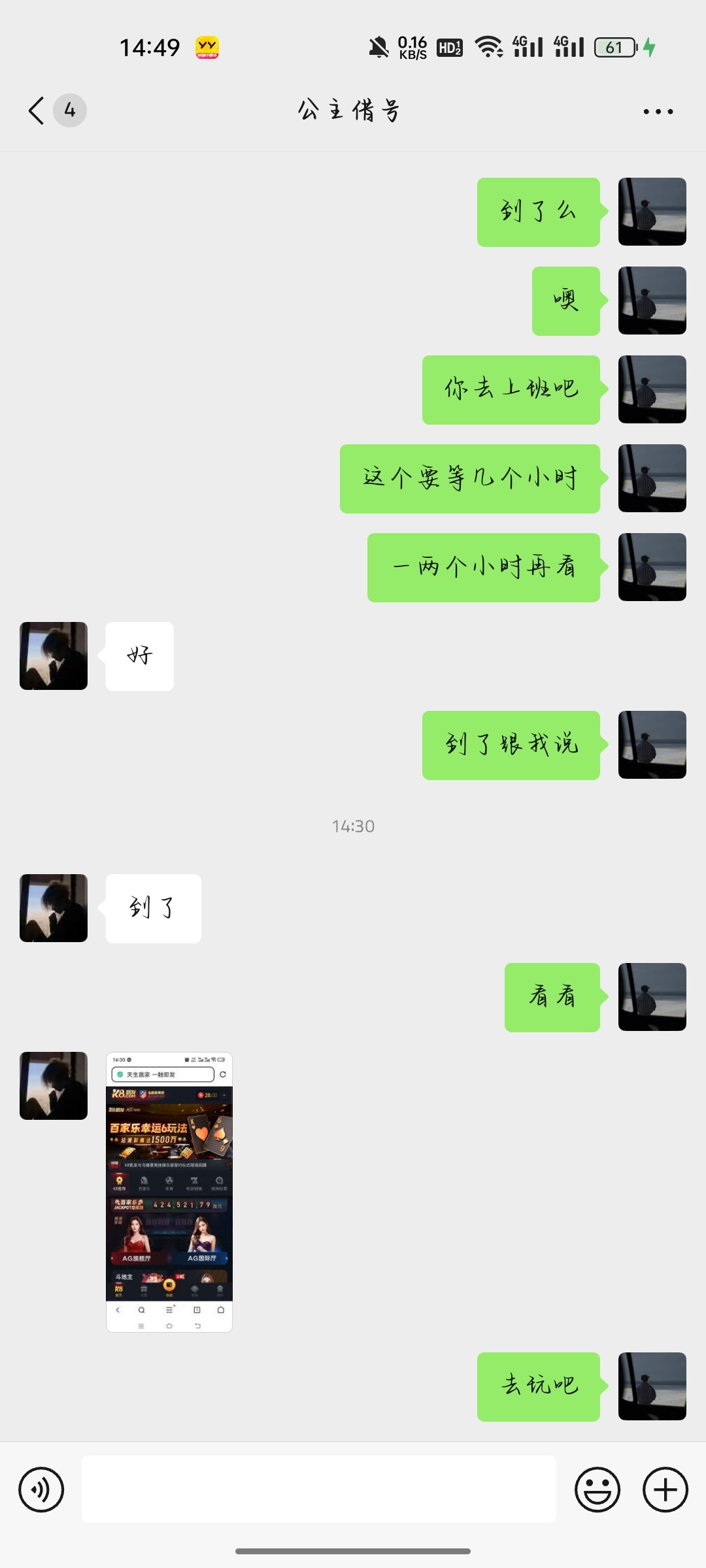Open contact's avatar next to 到了 message

pos(54,908)
